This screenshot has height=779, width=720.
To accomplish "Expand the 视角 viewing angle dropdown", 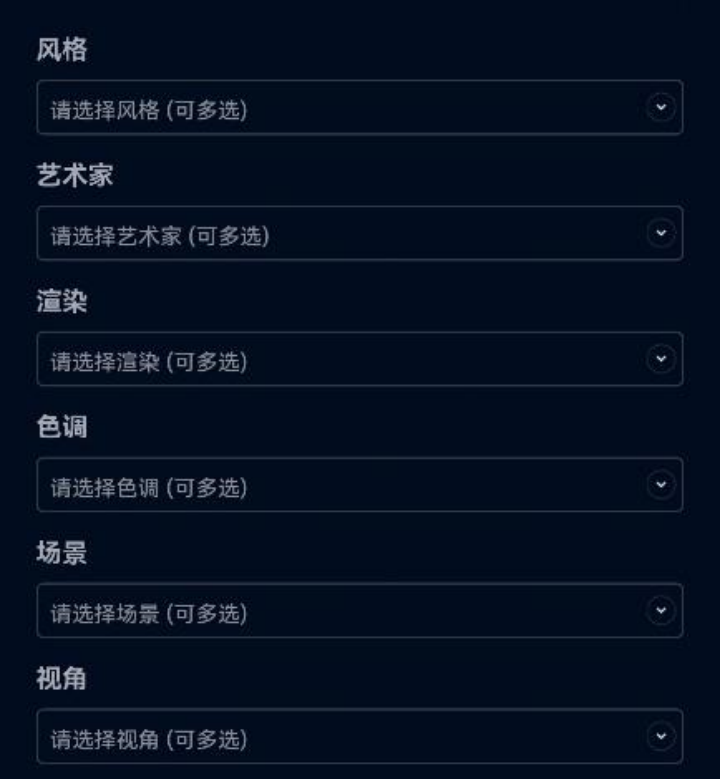I will pos(360,738).
